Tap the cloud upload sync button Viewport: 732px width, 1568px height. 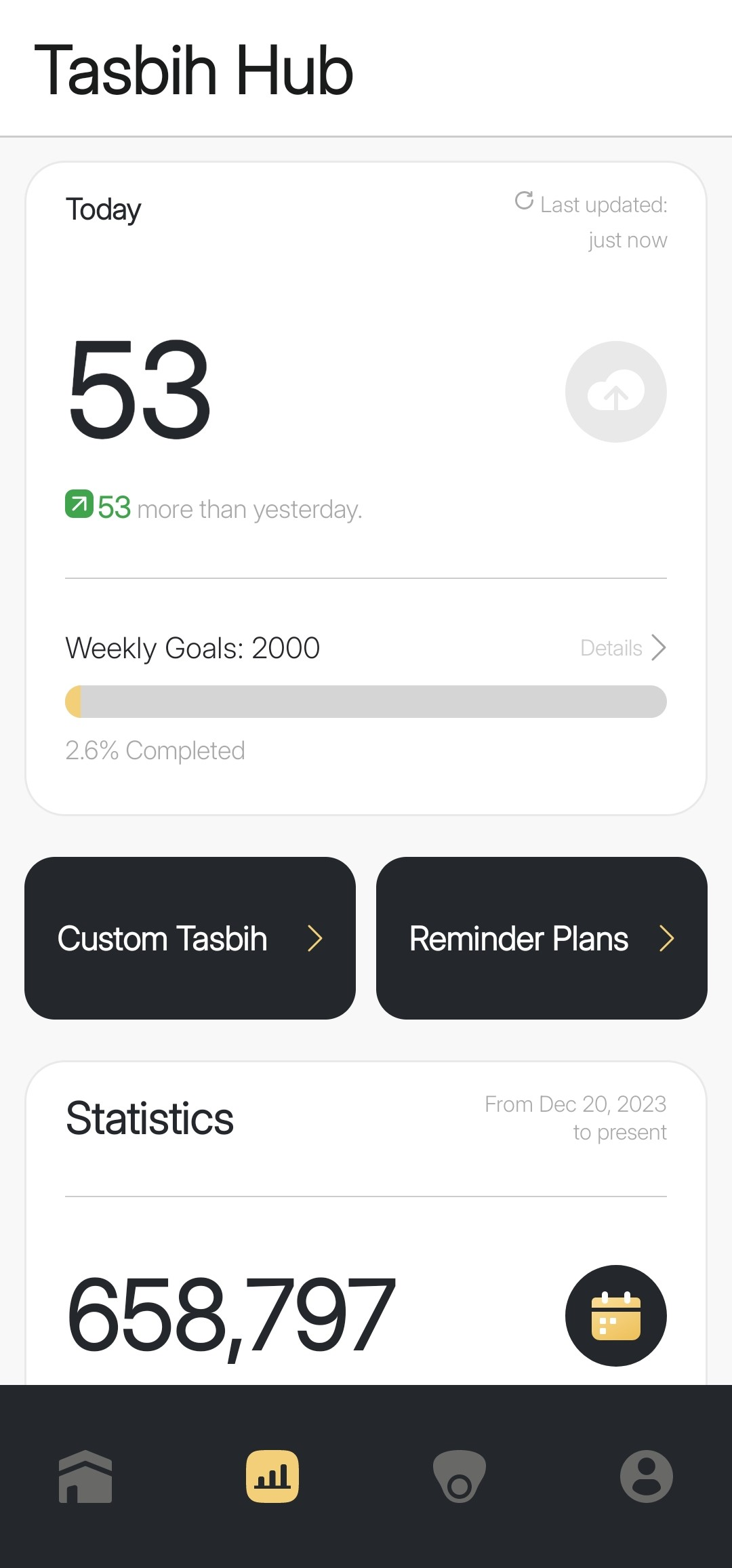click(615, 392)
